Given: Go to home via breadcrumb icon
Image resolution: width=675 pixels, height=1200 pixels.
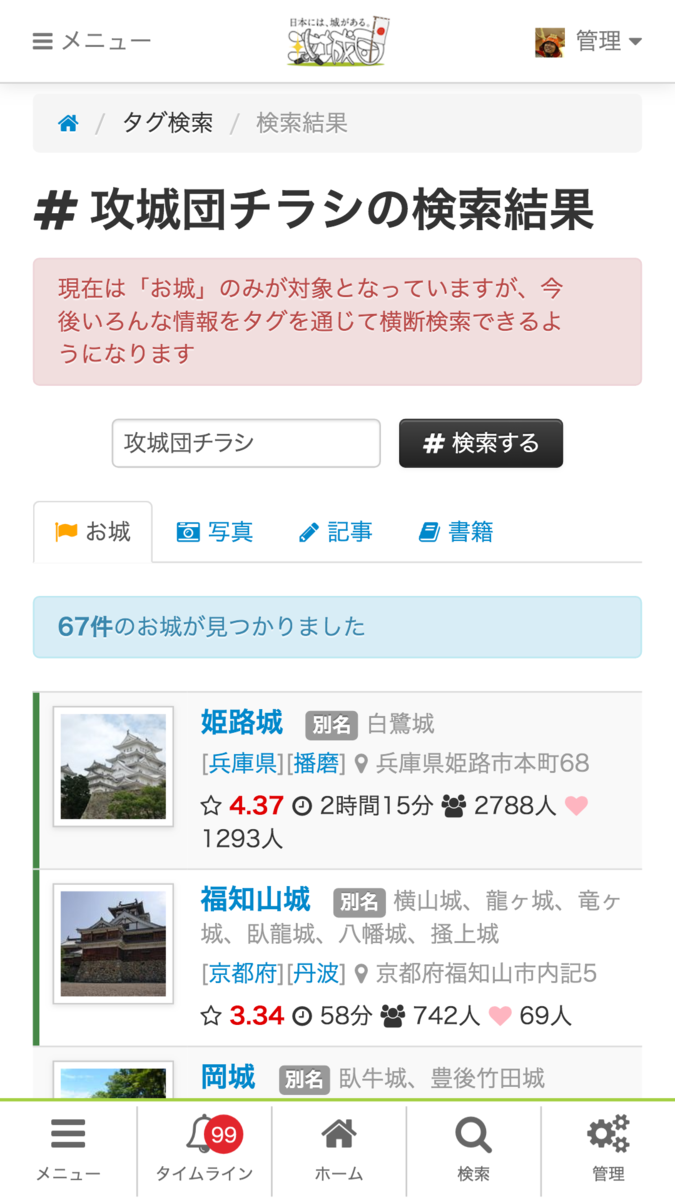Looking at the screenshot, I should pyautogui.click(x=68, y=124).
